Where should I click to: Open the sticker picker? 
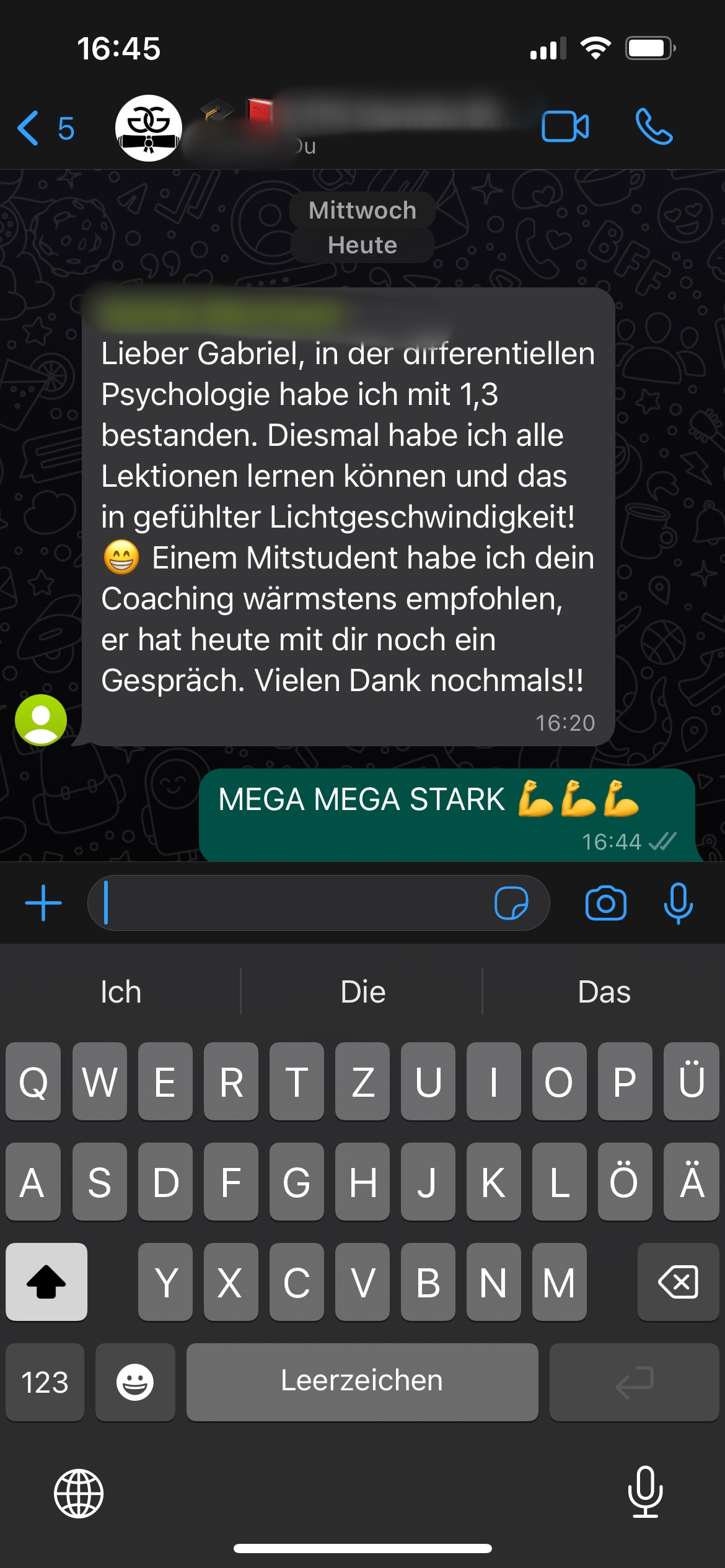point(511,903)
